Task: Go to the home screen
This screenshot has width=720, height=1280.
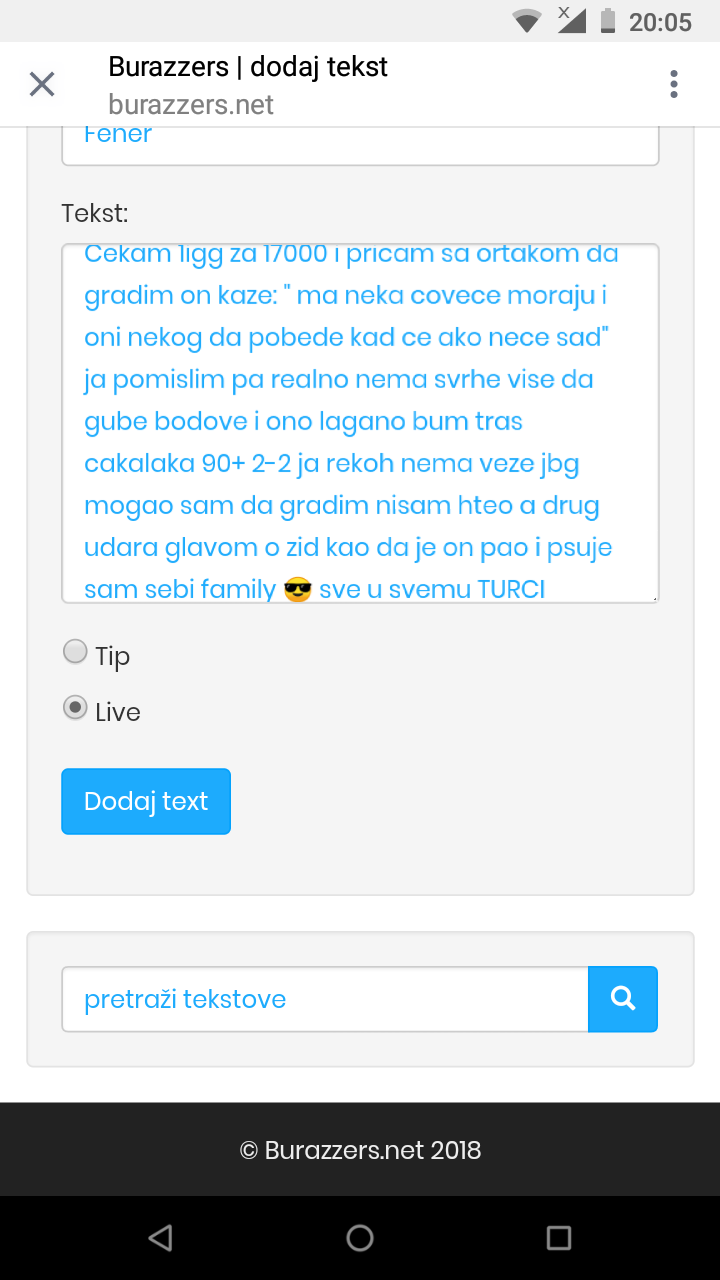Action: point(360,1238)
